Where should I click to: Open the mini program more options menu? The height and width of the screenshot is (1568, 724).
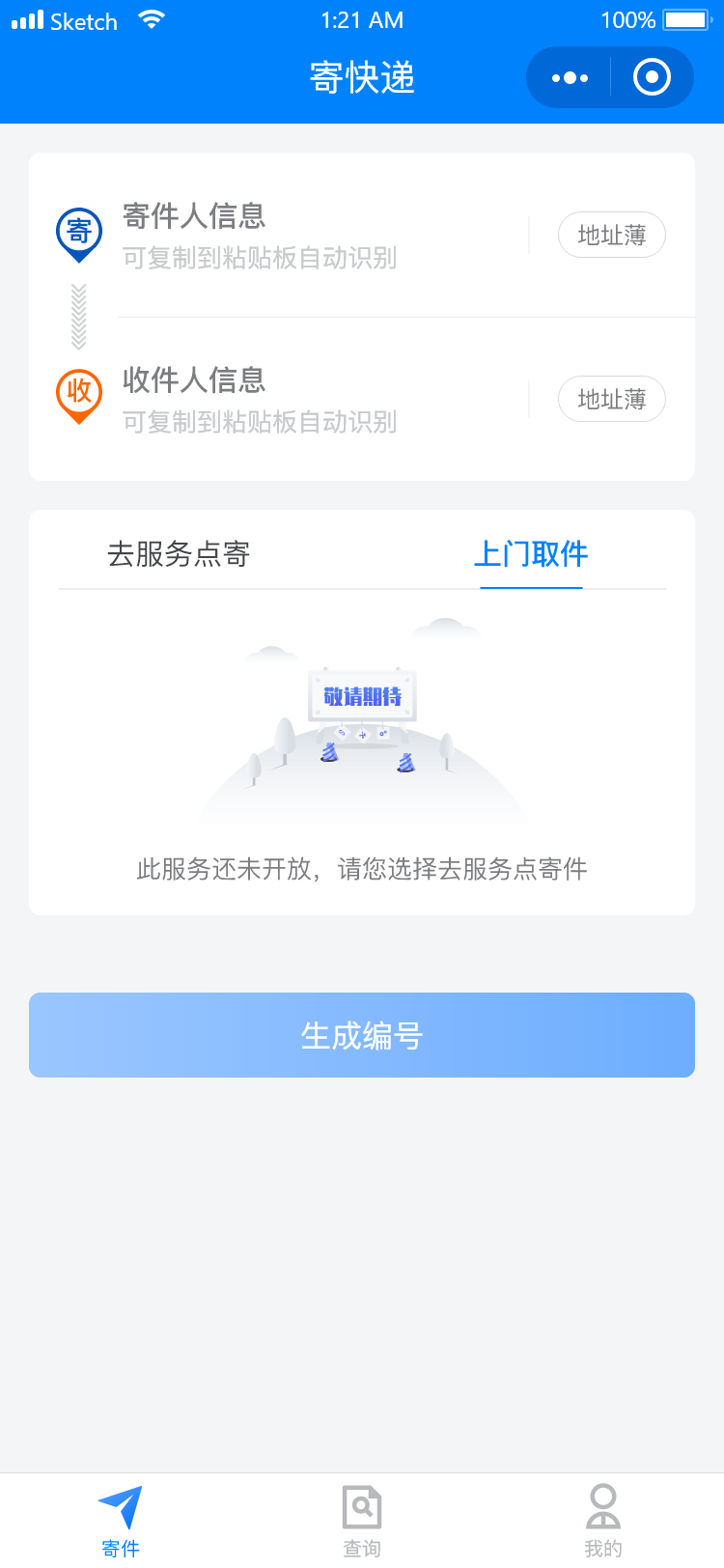570,77
